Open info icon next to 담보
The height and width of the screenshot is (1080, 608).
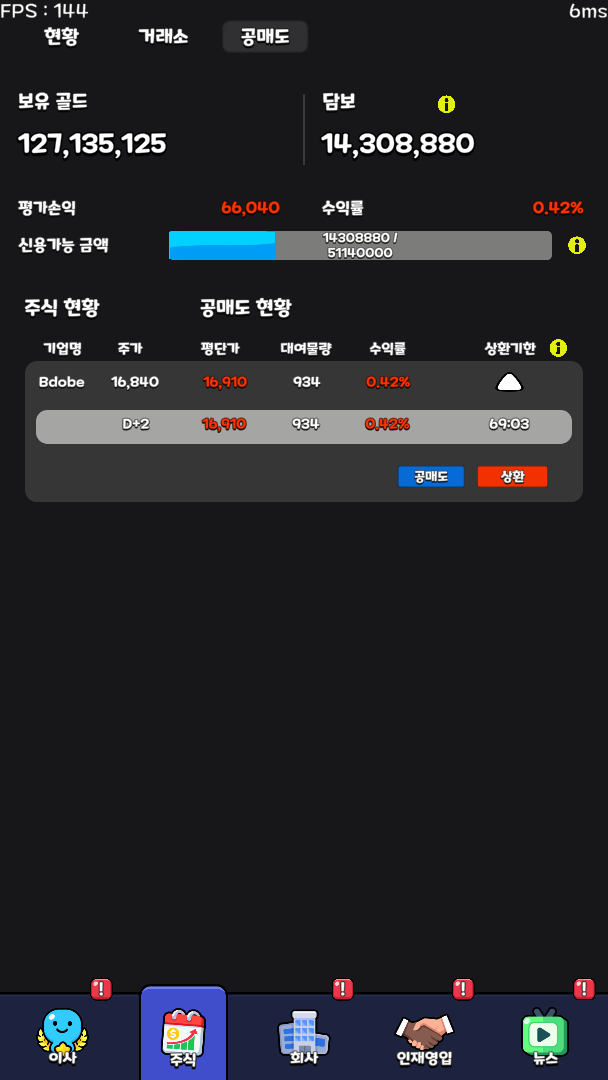pyautogui.click(x=446, y=104)
